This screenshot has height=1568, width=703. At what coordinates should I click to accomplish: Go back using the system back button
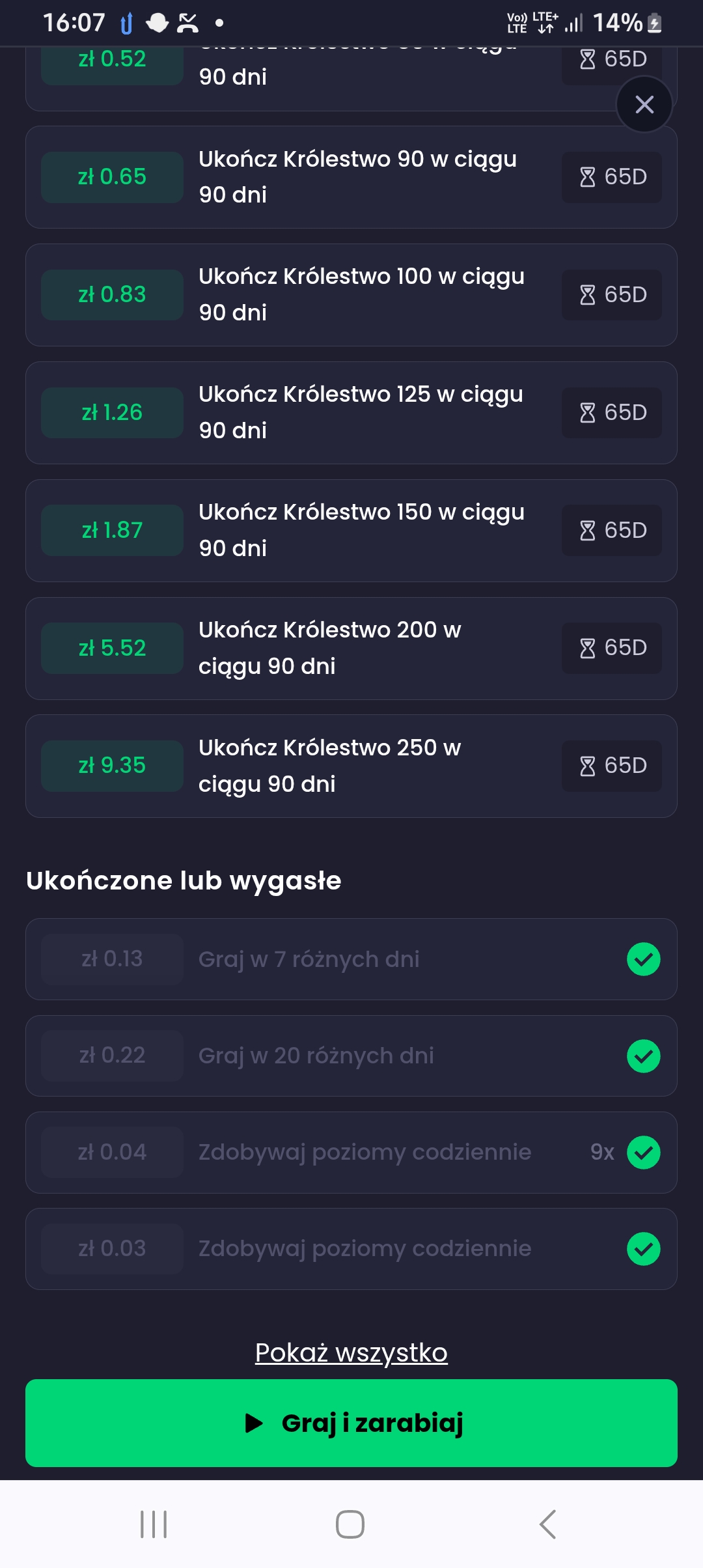click(548, 1524)
